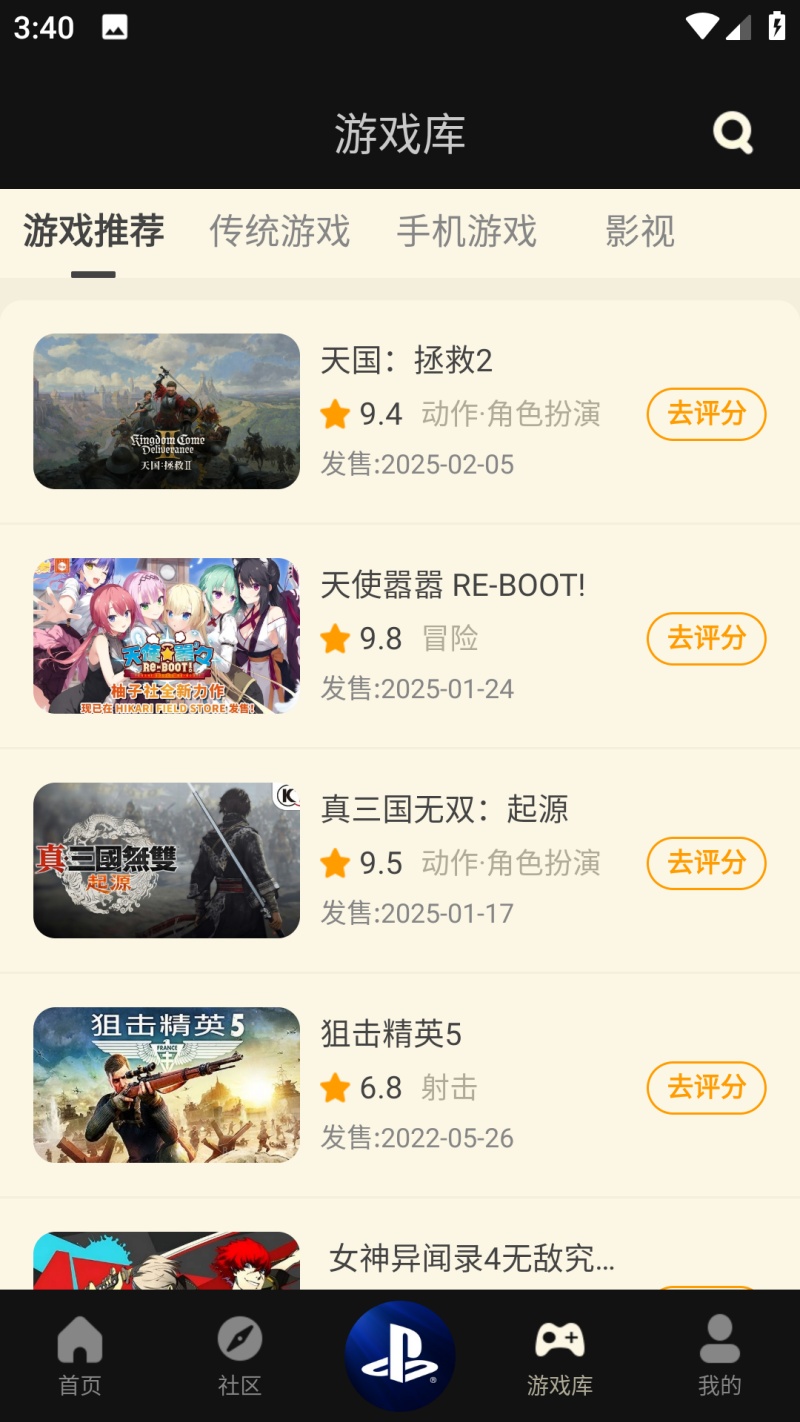Open the 狙击精英5 game cover
This screenshot has height=1422, width=800.
(x=166, y=1085)
